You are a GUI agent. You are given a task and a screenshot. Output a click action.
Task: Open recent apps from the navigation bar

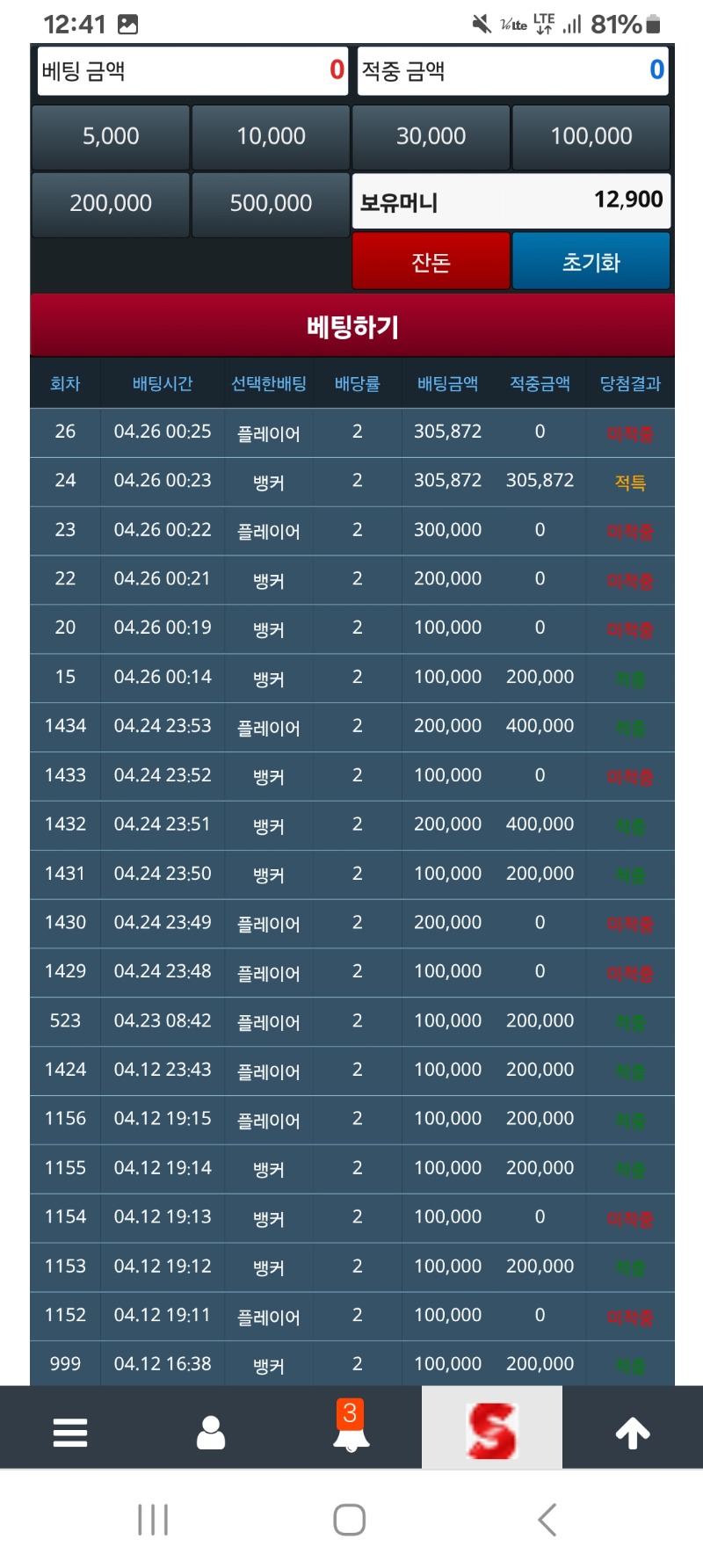[x=153, y=1520]
